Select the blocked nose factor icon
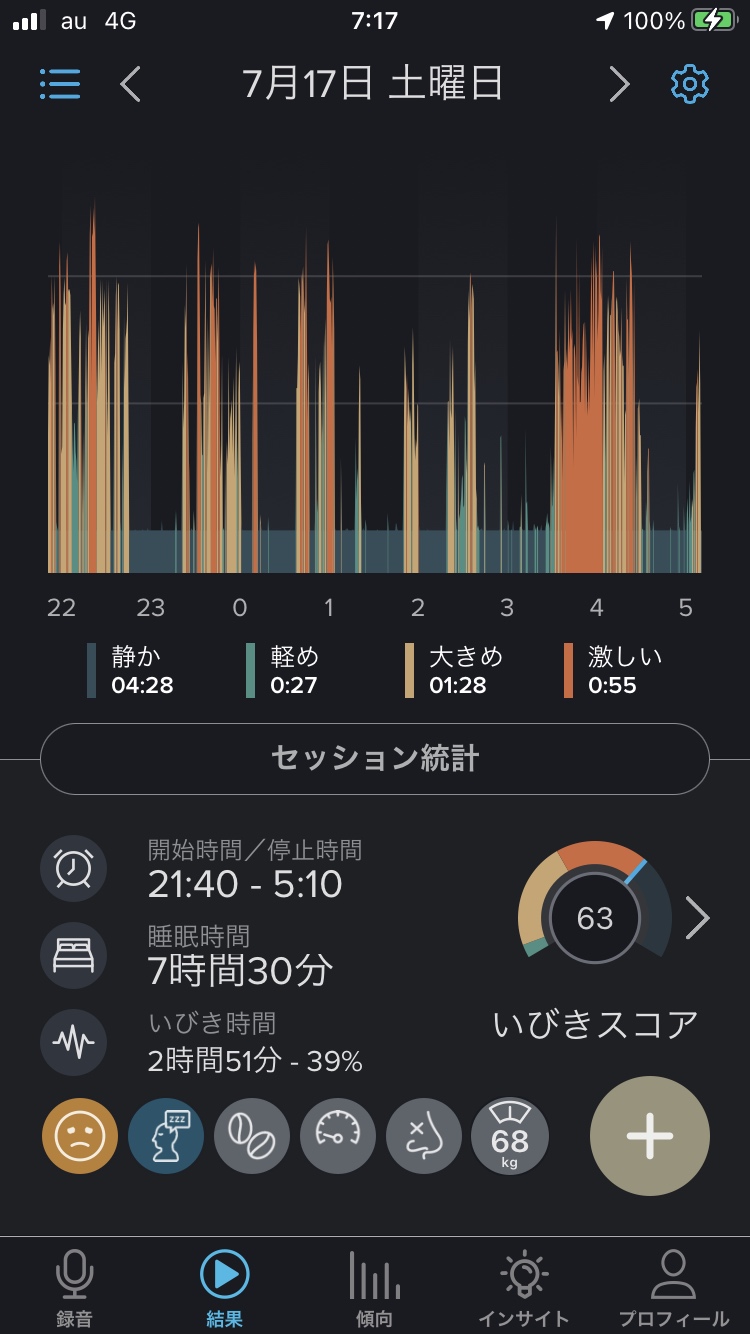The image size is (750, 1334). pos(424,1137)
